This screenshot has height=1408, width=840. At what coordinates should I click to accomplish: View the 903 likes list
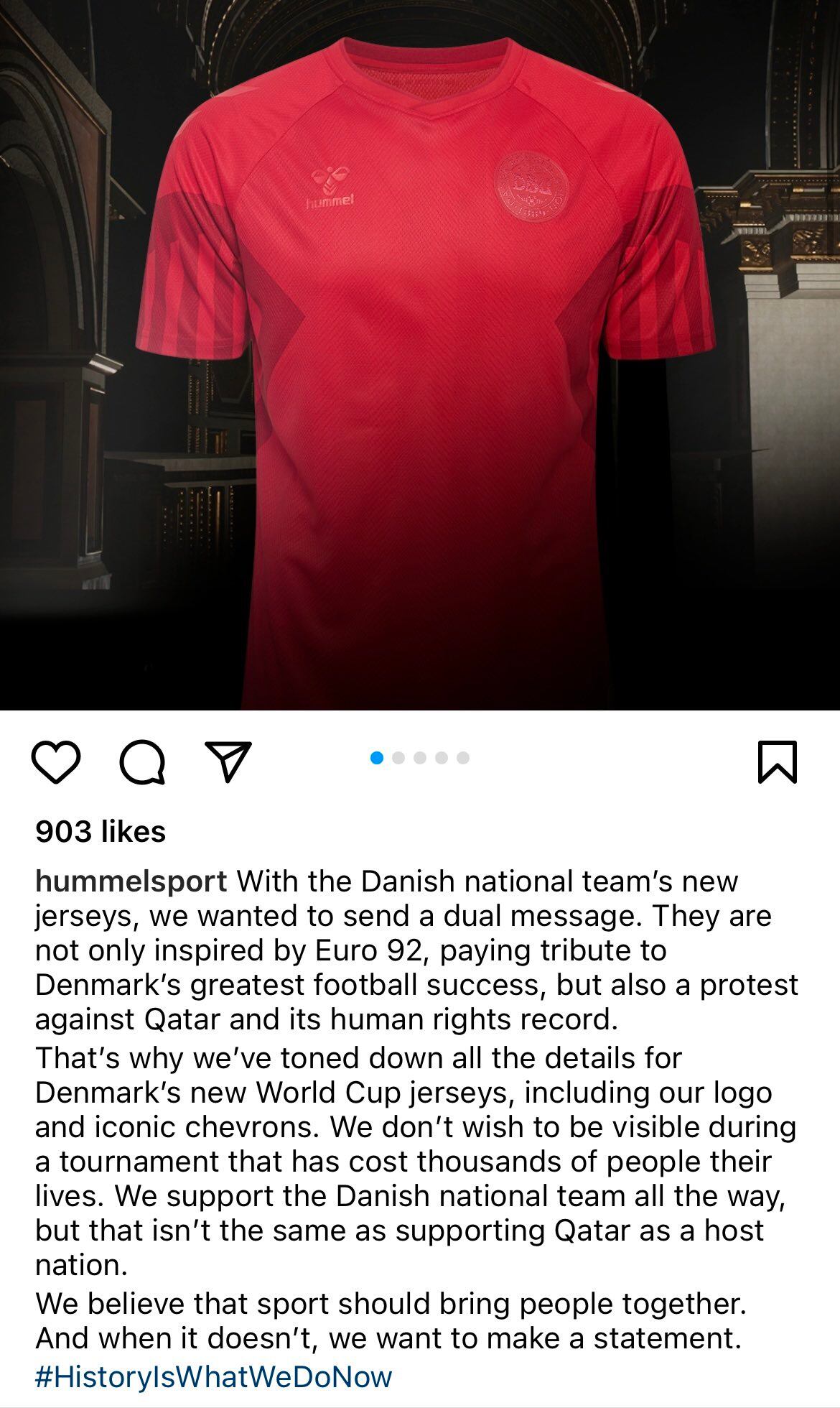tap(101, 831)
